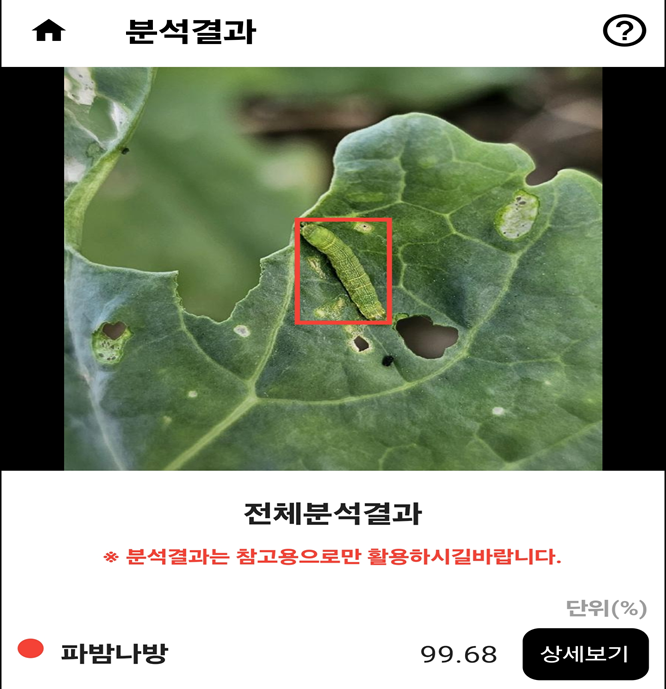Image resolution: width=666 pixels, height=689 pixels.
Task: Tap 상세보기 for 파밤나방 result
Action: [585, 654]
